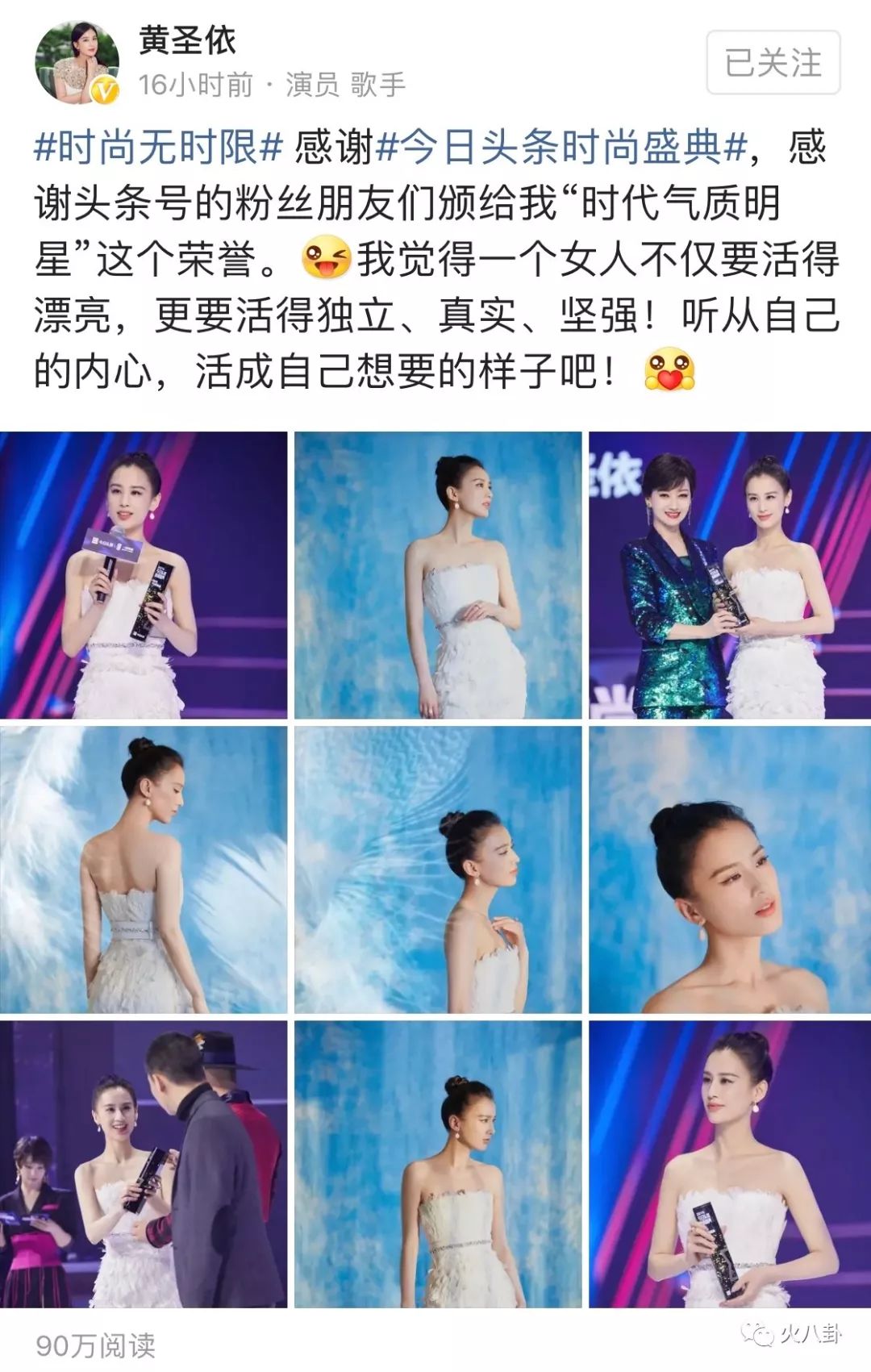871x1372 pixels.
Task: View the photo of woman holding a microphone
Action: pos(144,575)
